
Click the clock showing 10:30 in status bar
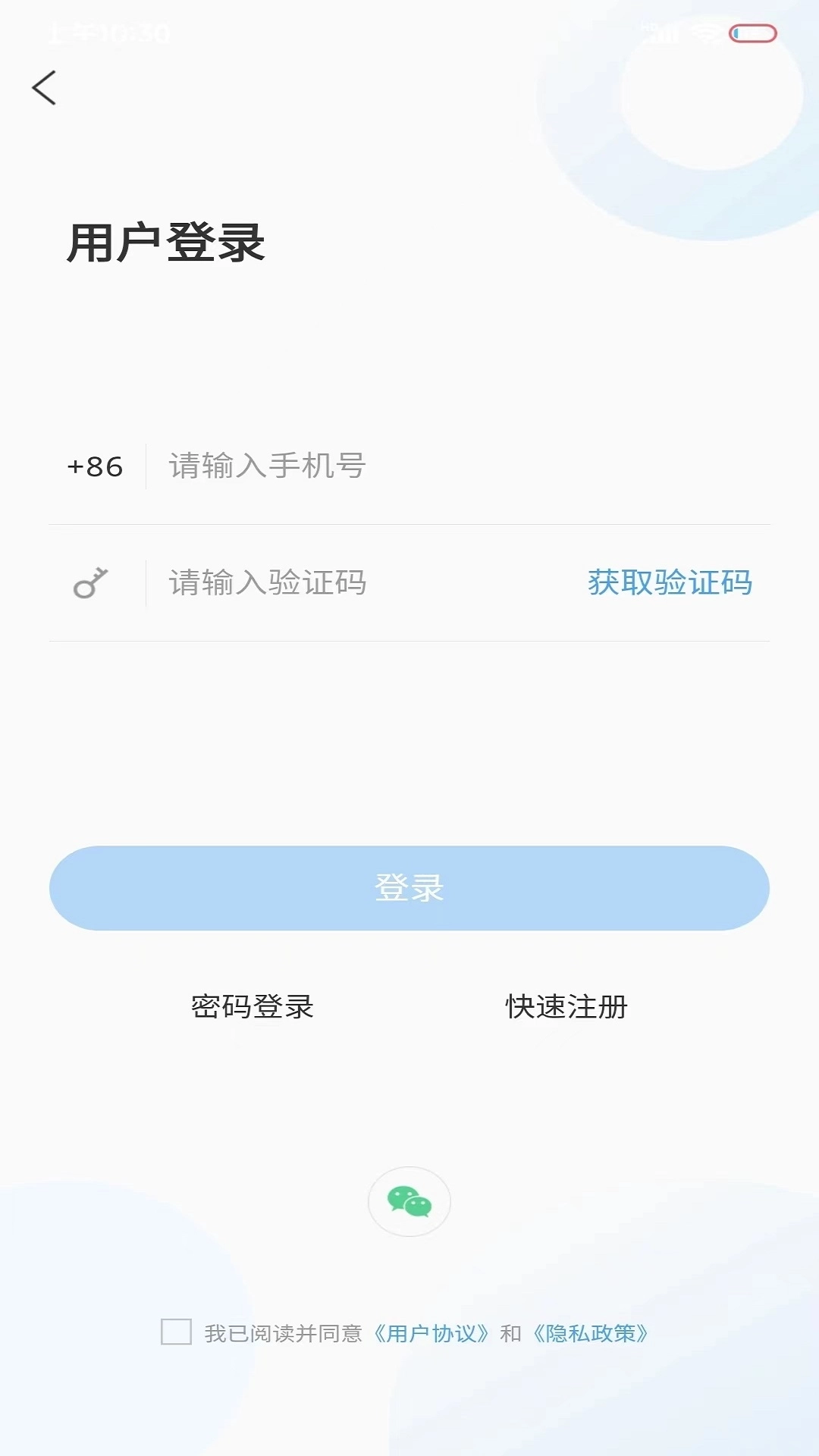tap(106, 33)
